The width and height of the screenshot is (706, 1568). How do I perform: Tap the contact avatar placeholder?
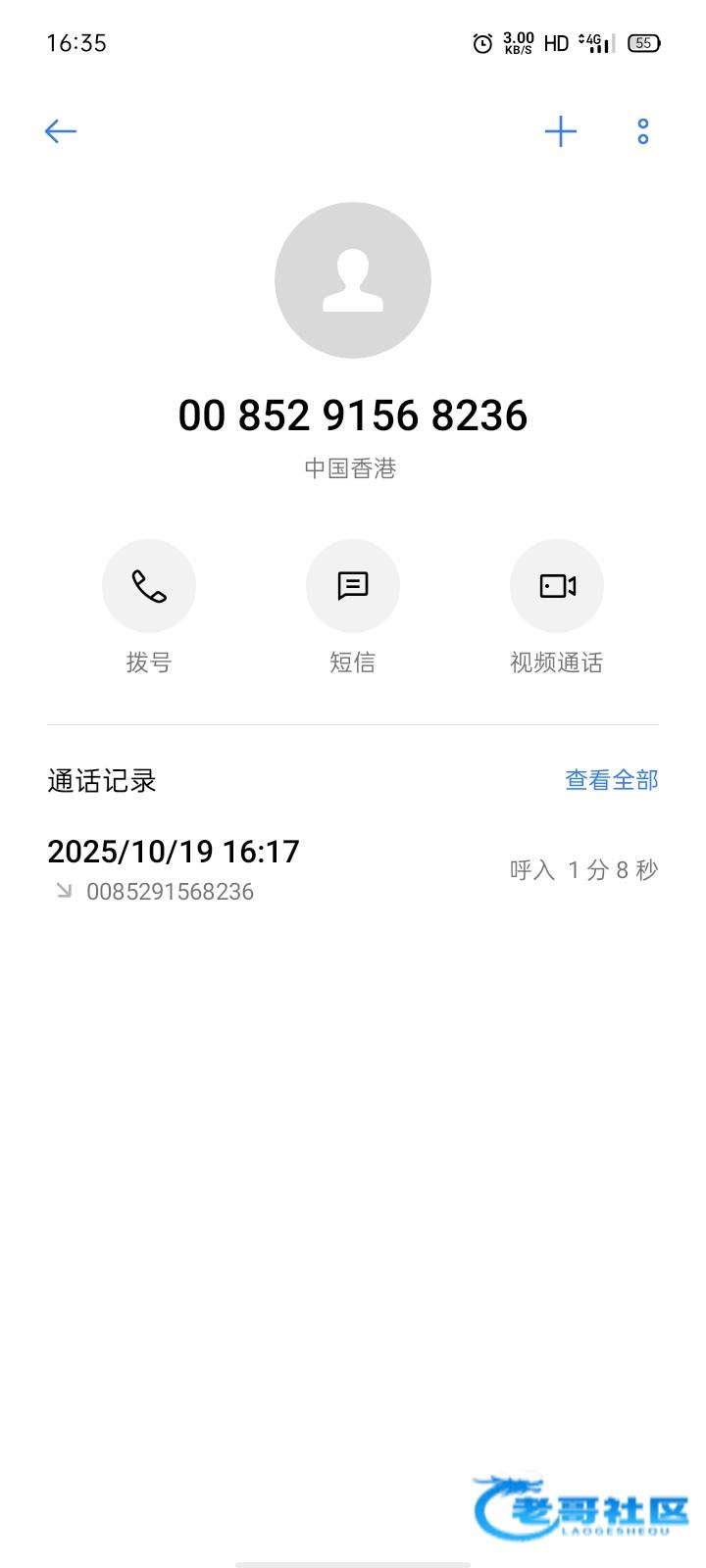[353, 280]
